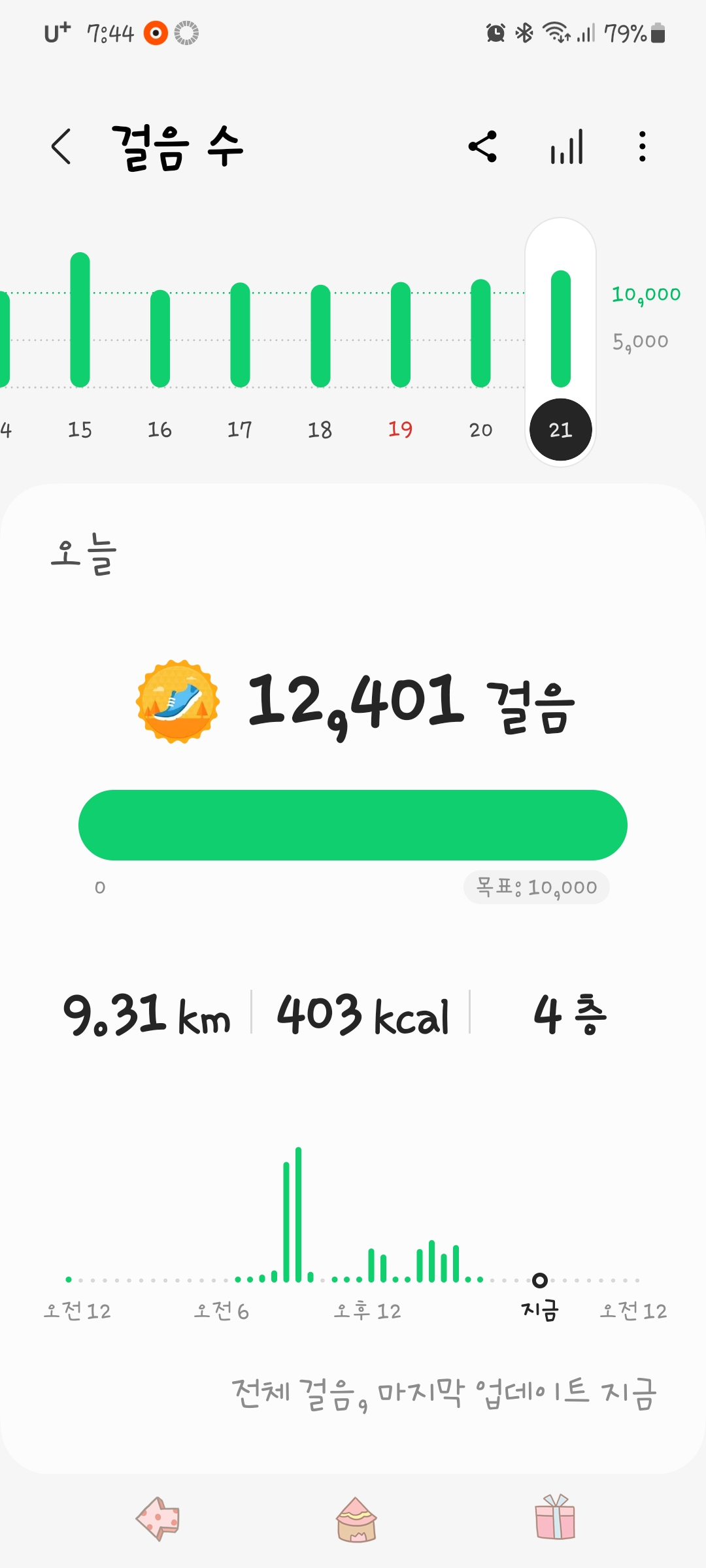The width and height of the screenshot is (706, 1568).
Task: Show steps for day 17
Action: 240,335
